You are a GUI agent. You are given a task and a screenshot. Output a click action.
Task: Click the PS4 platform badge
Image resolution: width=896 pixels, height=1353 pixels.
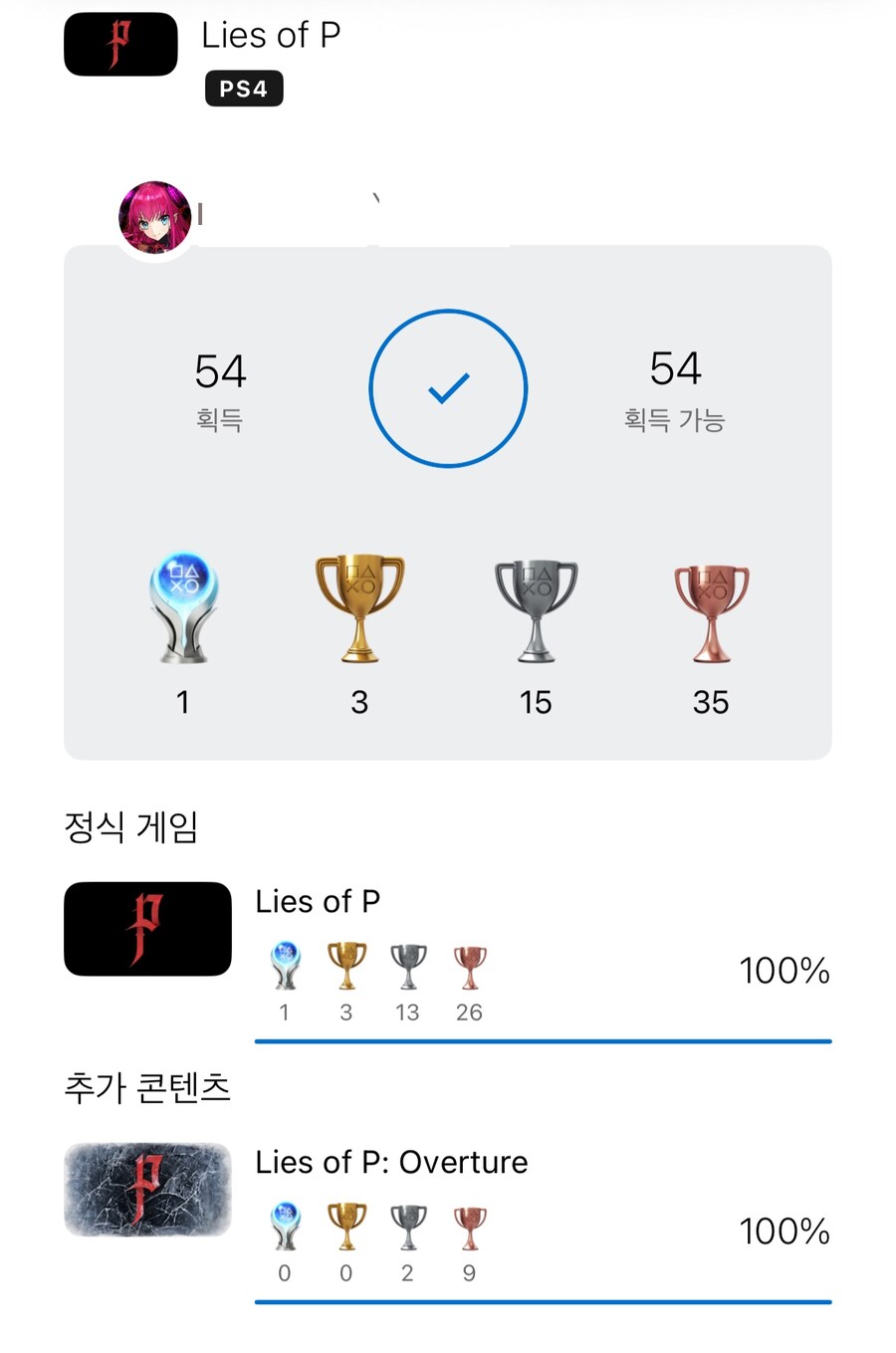point(244,88)
